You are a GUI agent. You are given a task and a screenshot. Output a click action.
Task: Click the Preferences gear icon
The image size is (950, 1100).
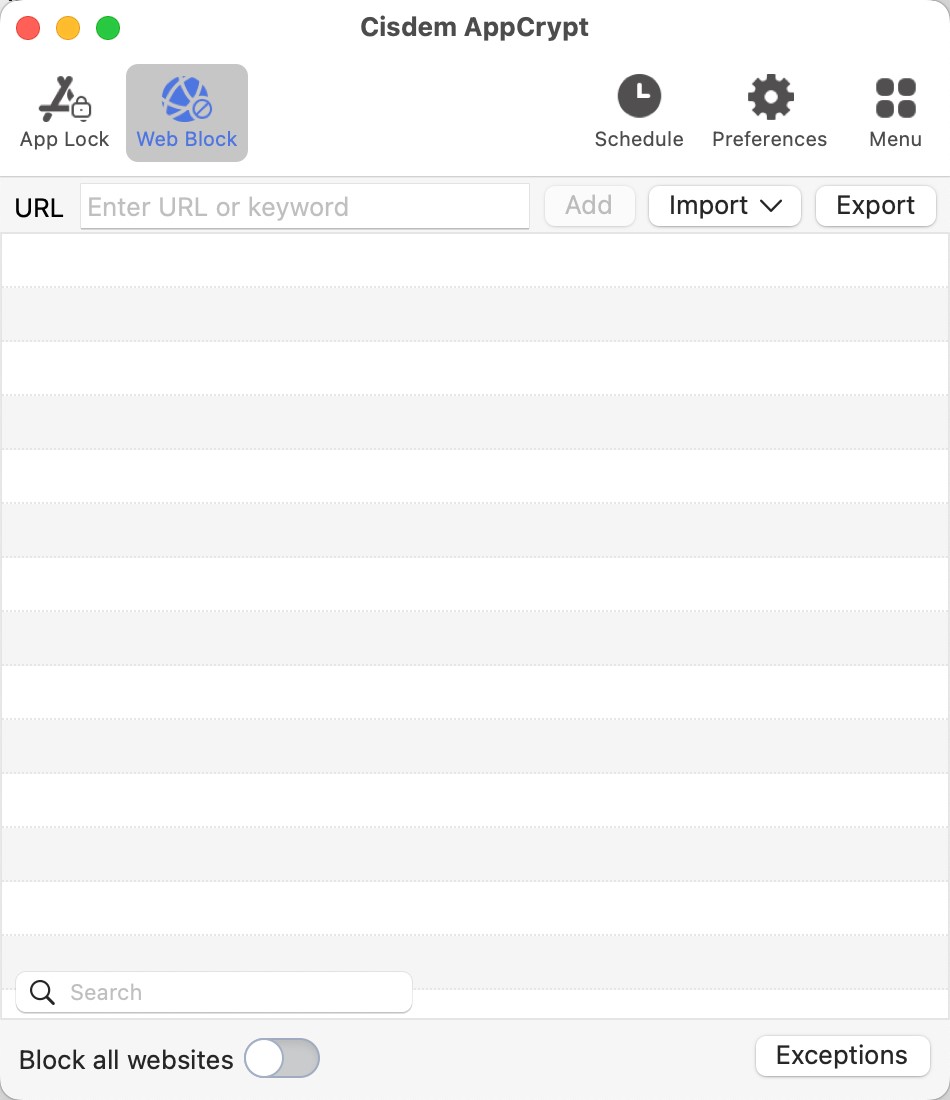[769, 96]
